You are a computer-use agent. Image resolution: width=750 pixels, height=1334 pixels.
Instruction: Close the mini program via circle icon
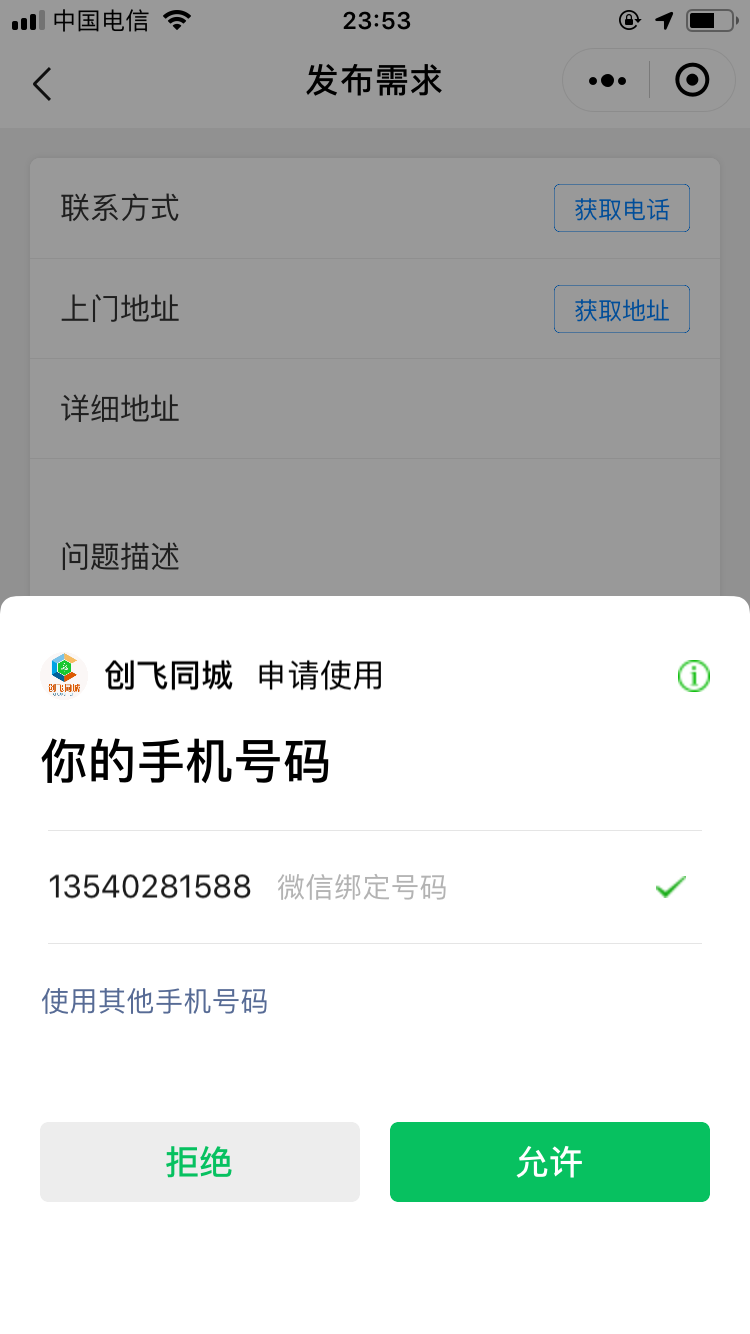pos(692,80)
